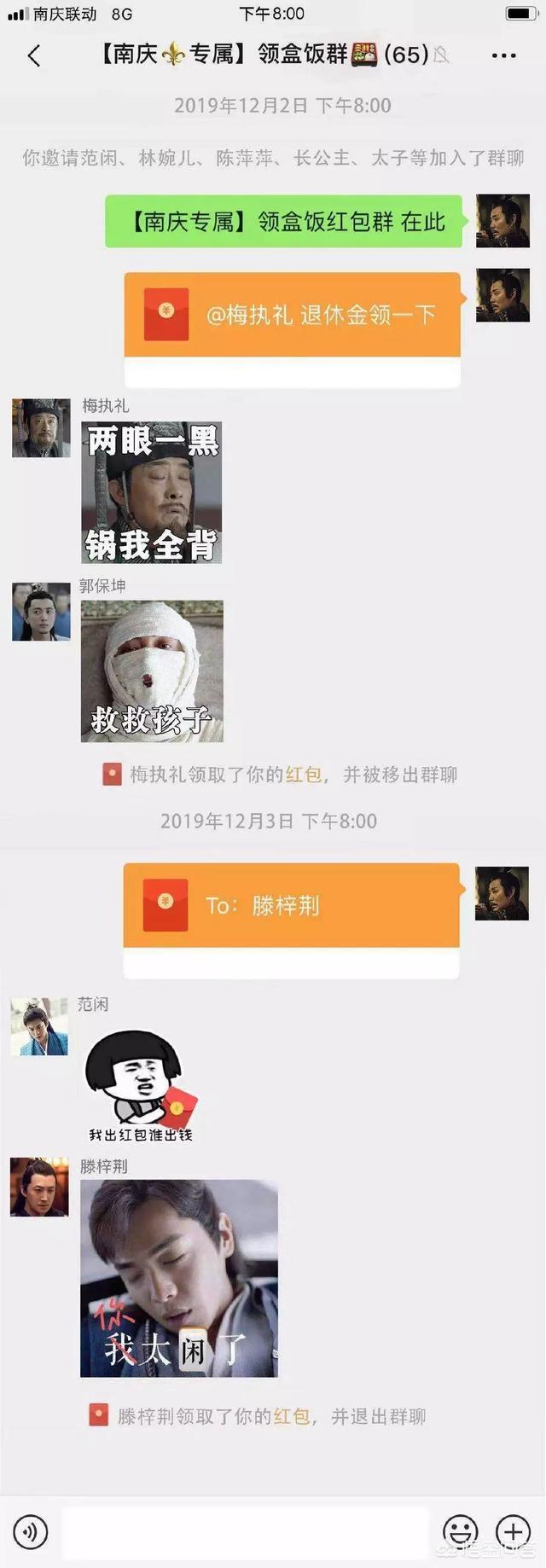Go back from the group chat
This screenshot has width=546, height=1568.
[34, 56]
